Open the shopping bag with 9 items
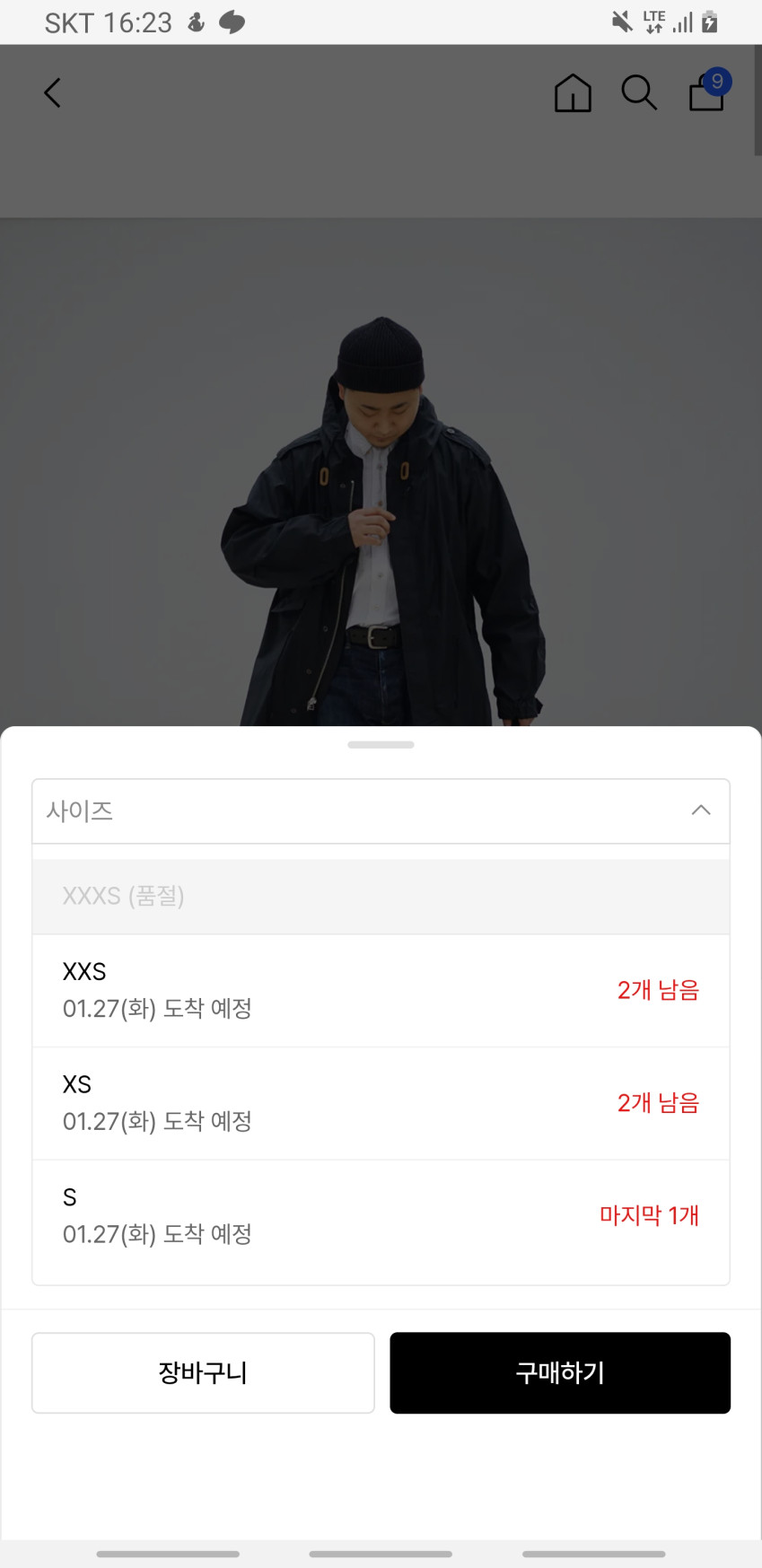 click(x=707, y=92)
